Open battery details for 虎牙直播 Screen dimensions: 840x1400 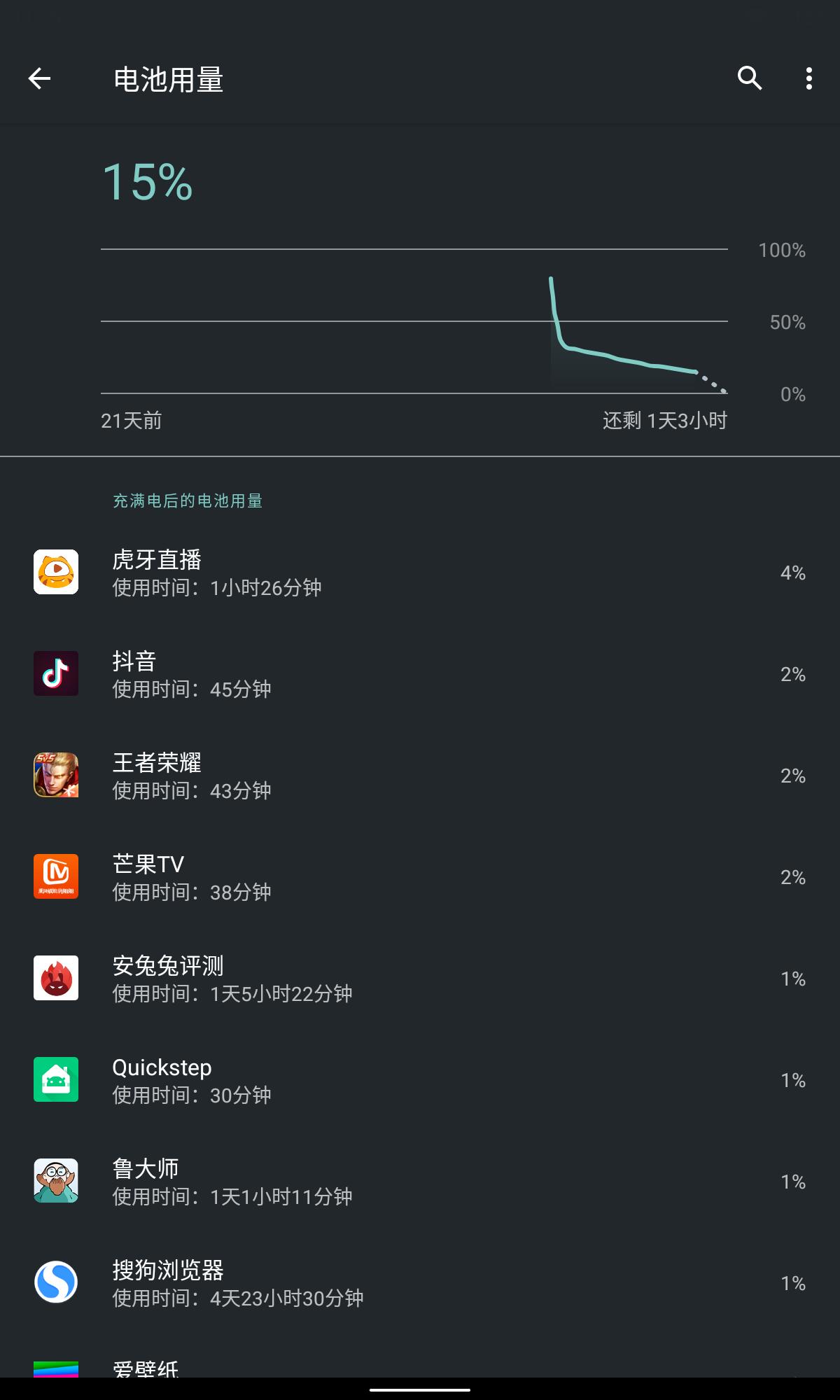coord(420,573)
